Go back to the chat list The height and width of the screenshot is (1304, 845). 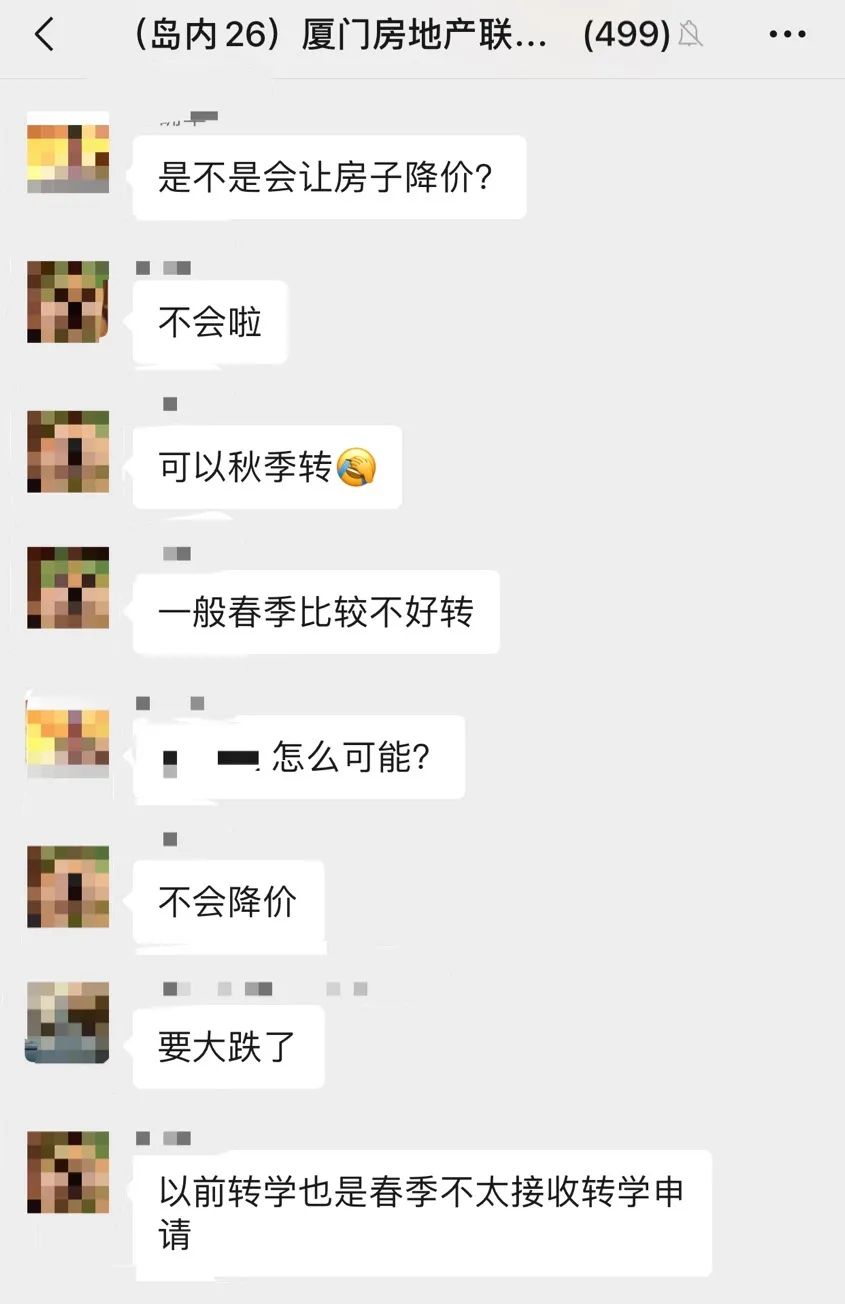[44, 36]
